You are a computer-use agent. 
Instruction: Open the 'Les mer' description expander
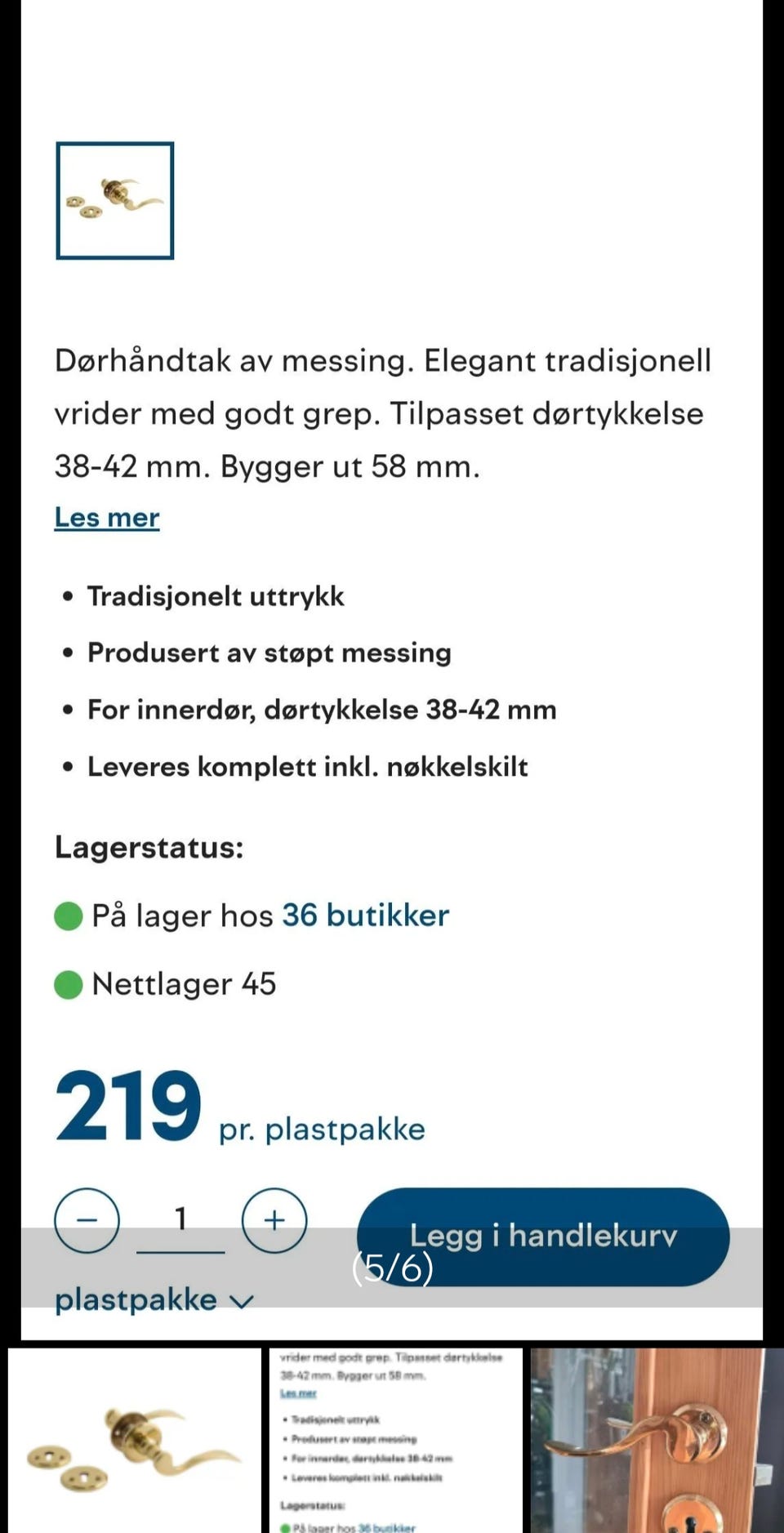[107, 517]
